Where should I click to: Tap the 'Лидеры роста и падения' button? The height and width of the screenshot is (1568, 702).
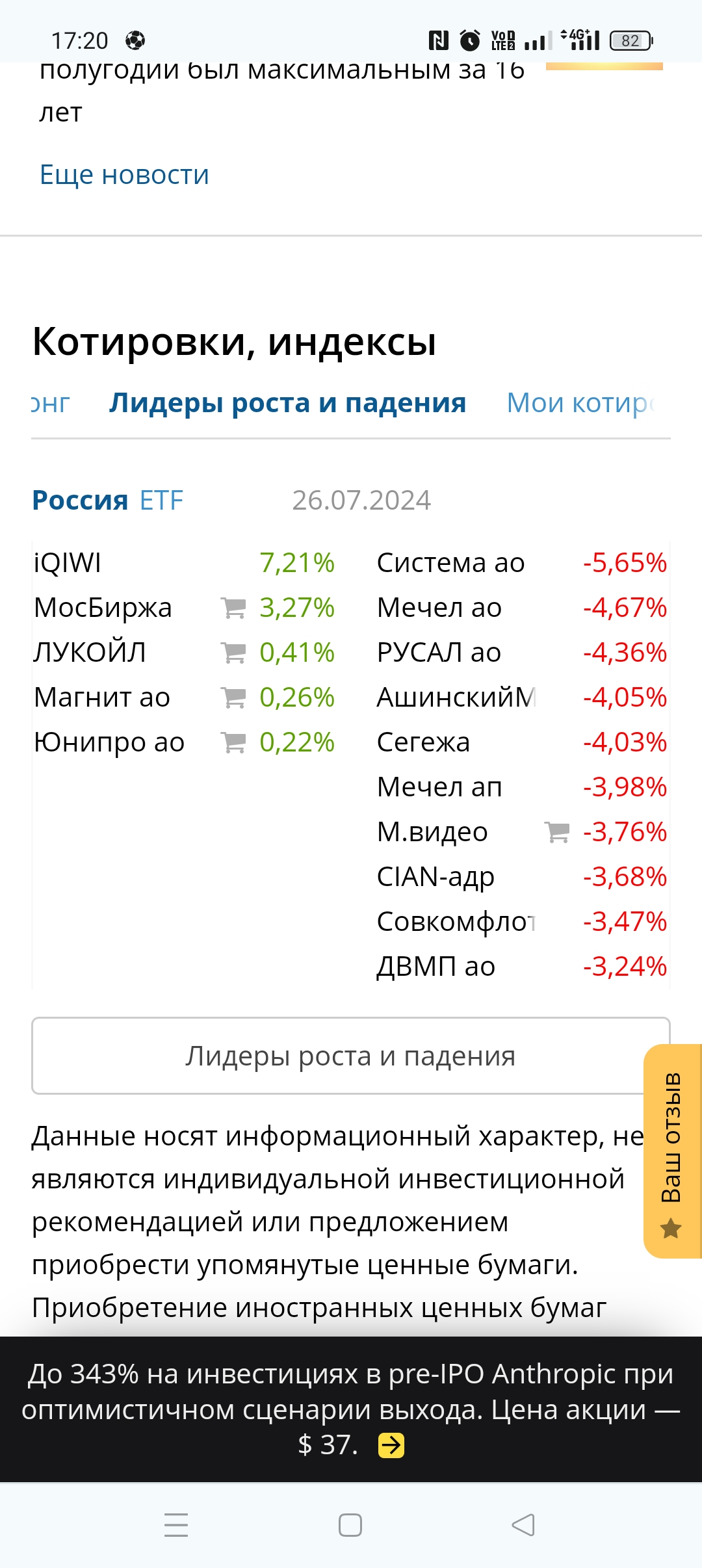pyautogui.click(x=350, y=1056)
